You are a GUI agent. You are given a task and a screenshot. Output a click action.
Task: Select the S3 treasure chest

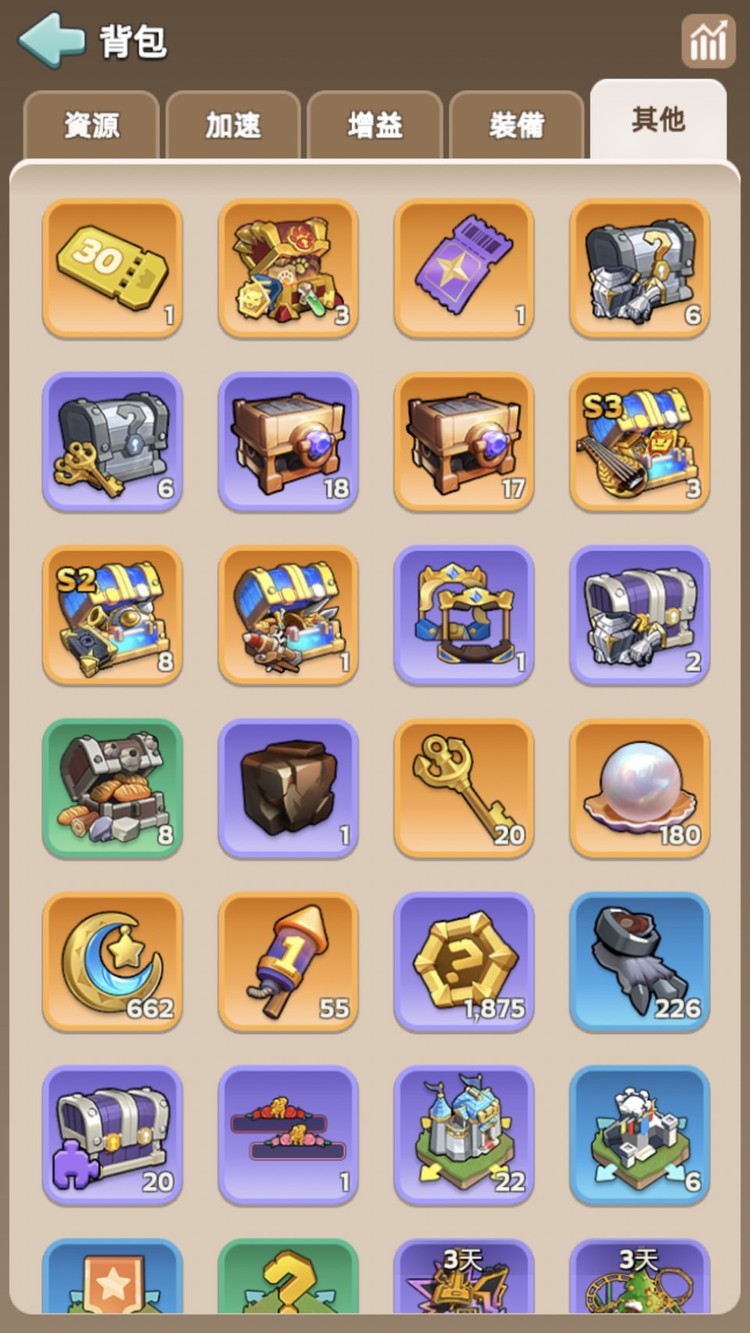640,441
